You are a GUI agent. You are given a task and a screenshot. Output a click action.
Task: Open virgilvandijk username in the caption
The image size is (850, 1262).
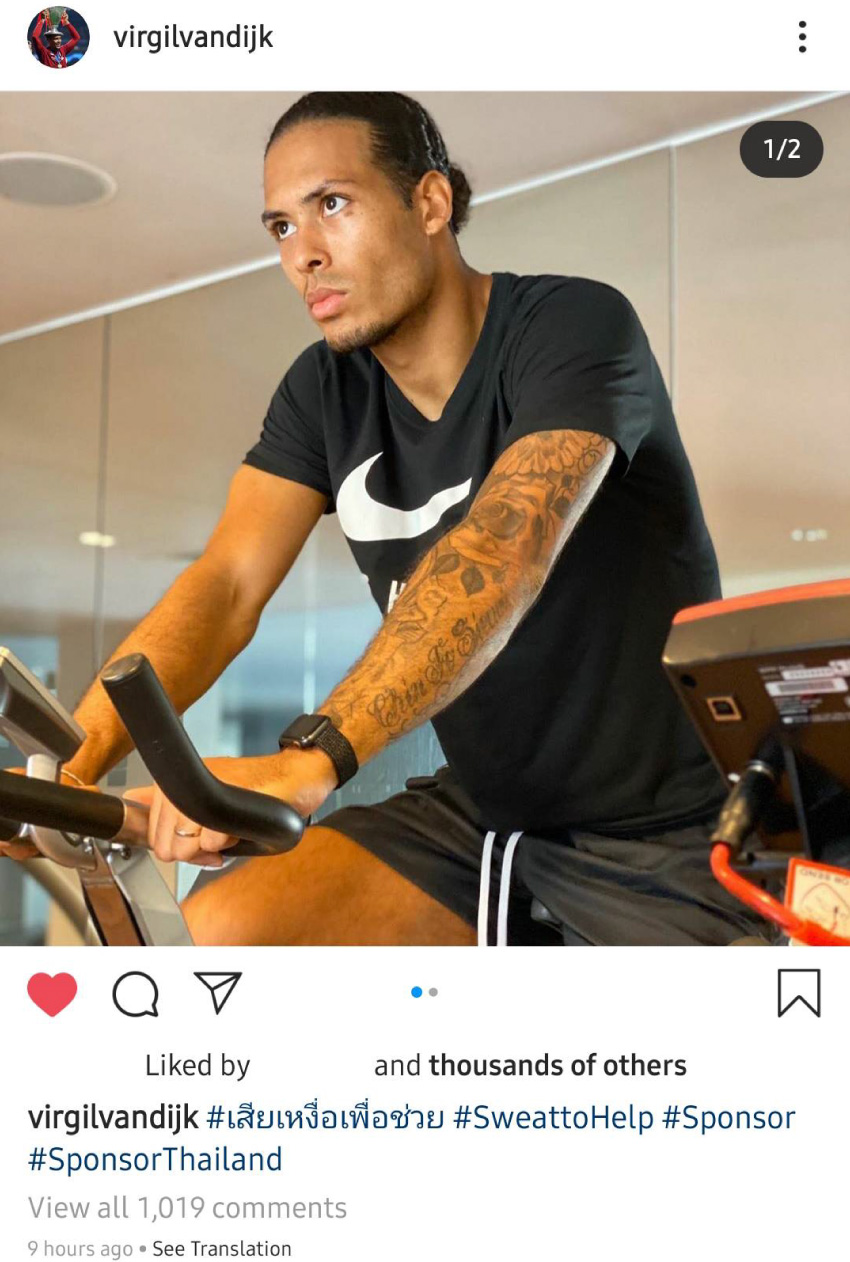113,1117
